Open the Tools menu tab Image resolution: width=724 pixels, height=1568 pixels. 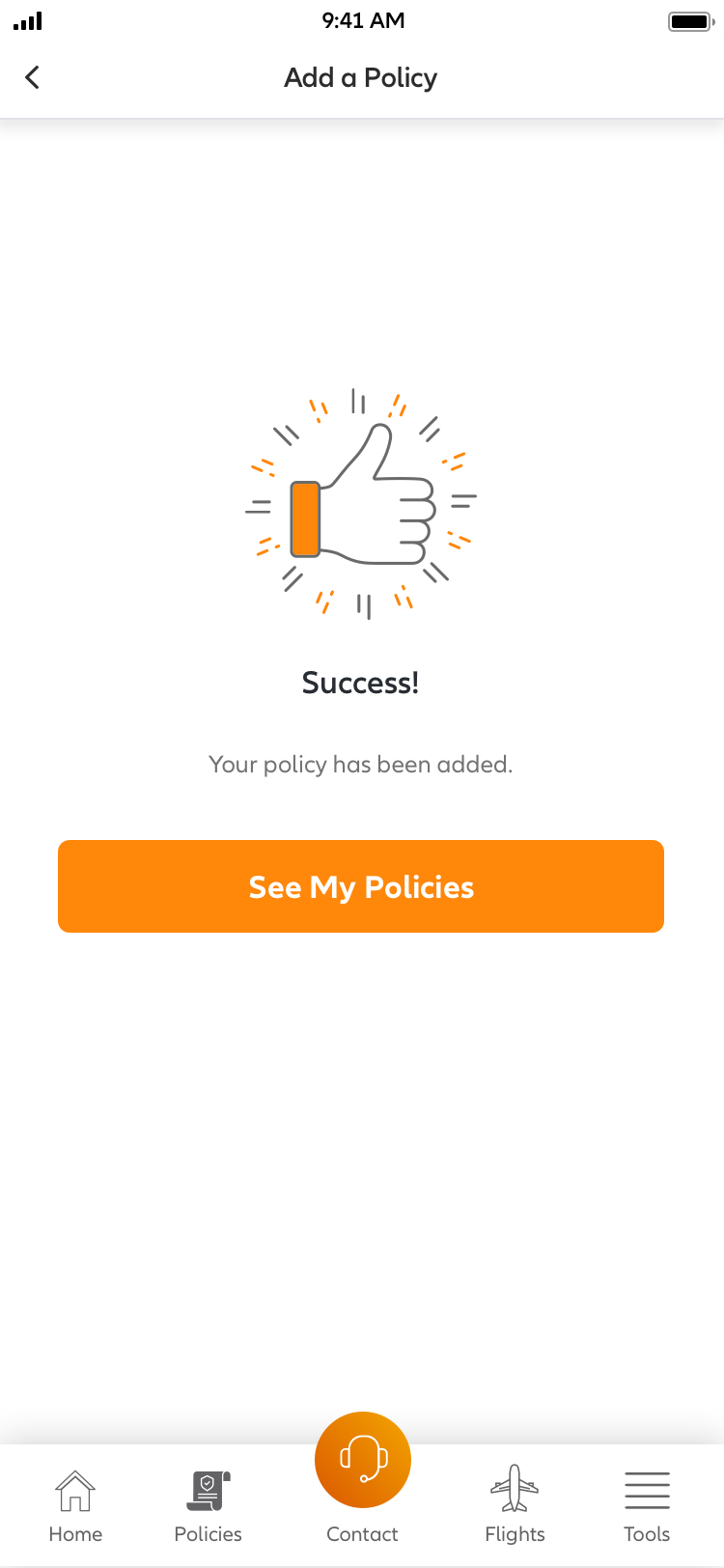647,1506
